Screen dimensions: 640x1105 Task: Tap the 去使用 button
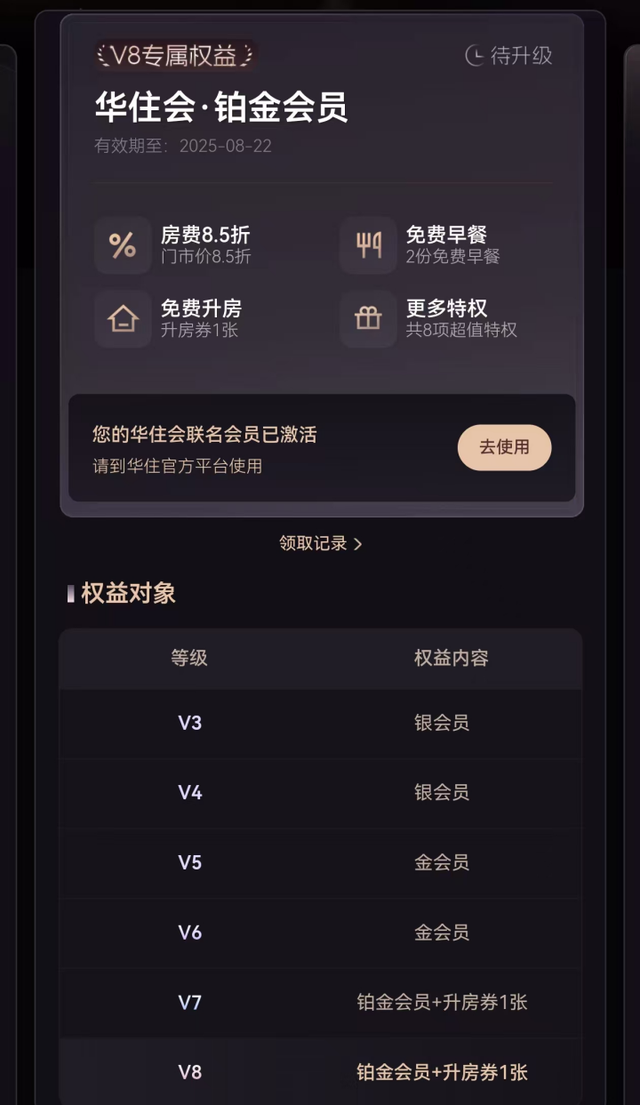(x=504, y=447)
